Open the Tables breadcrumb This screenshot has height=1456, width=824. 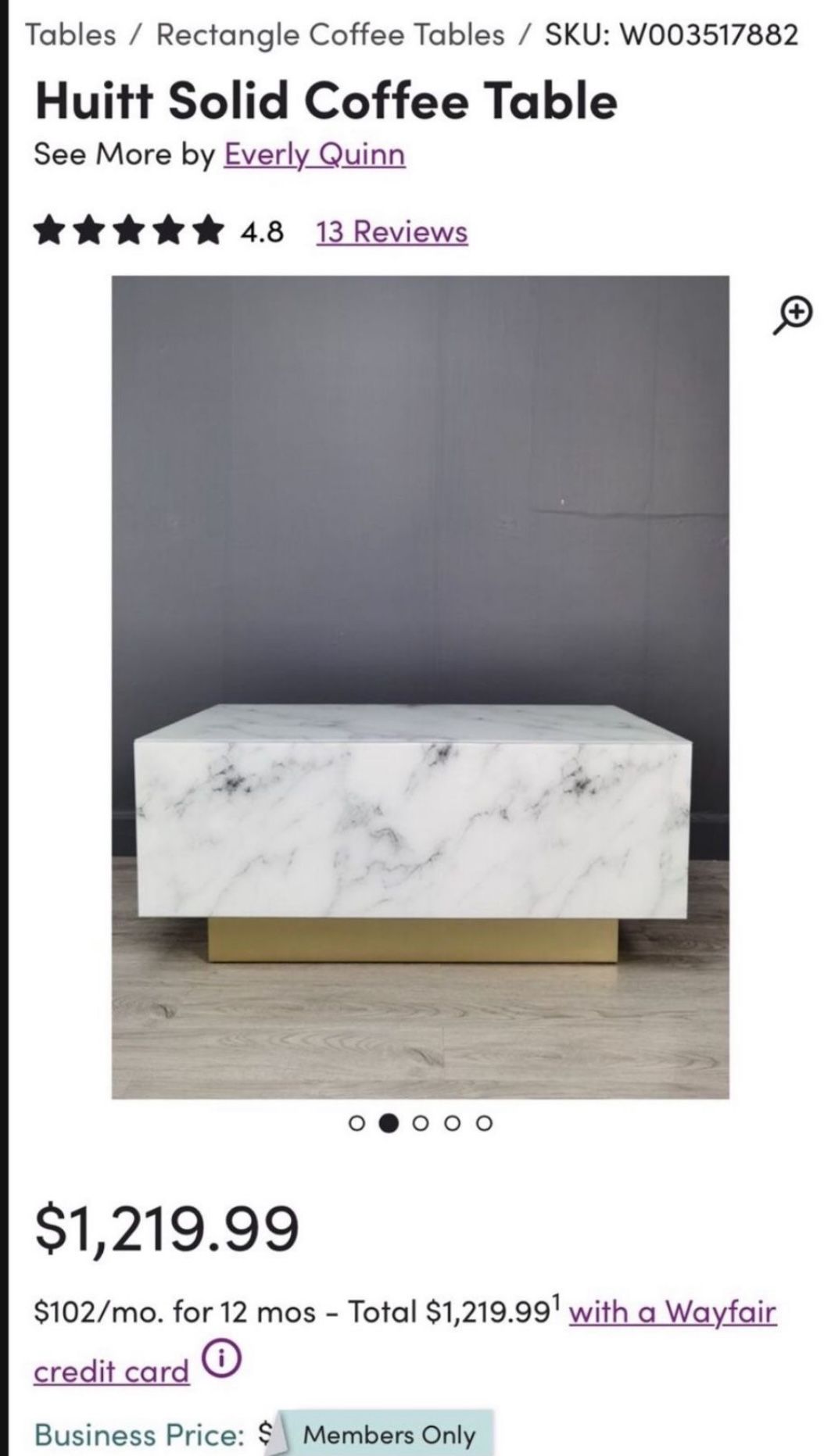coord(70,35)
